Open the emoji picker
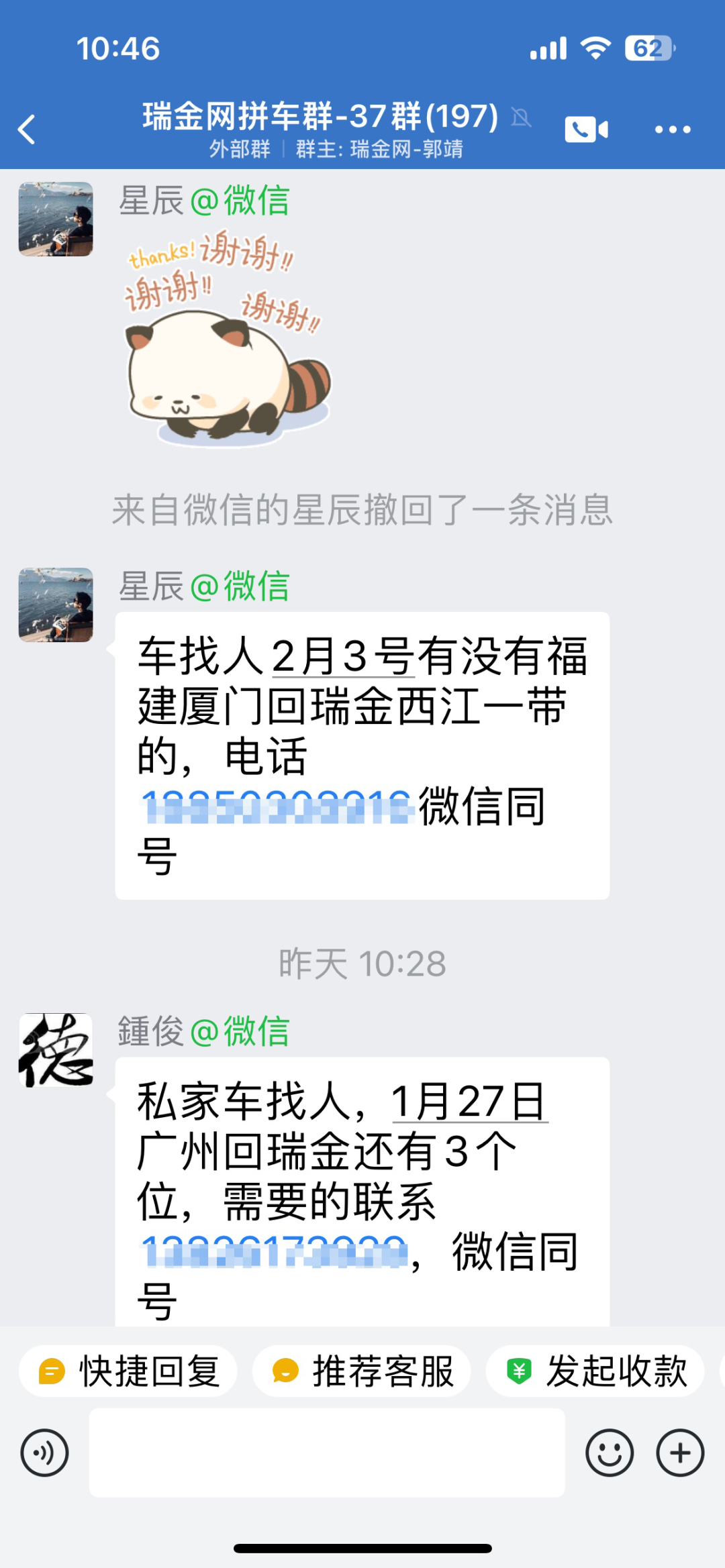 [610, 1453]
